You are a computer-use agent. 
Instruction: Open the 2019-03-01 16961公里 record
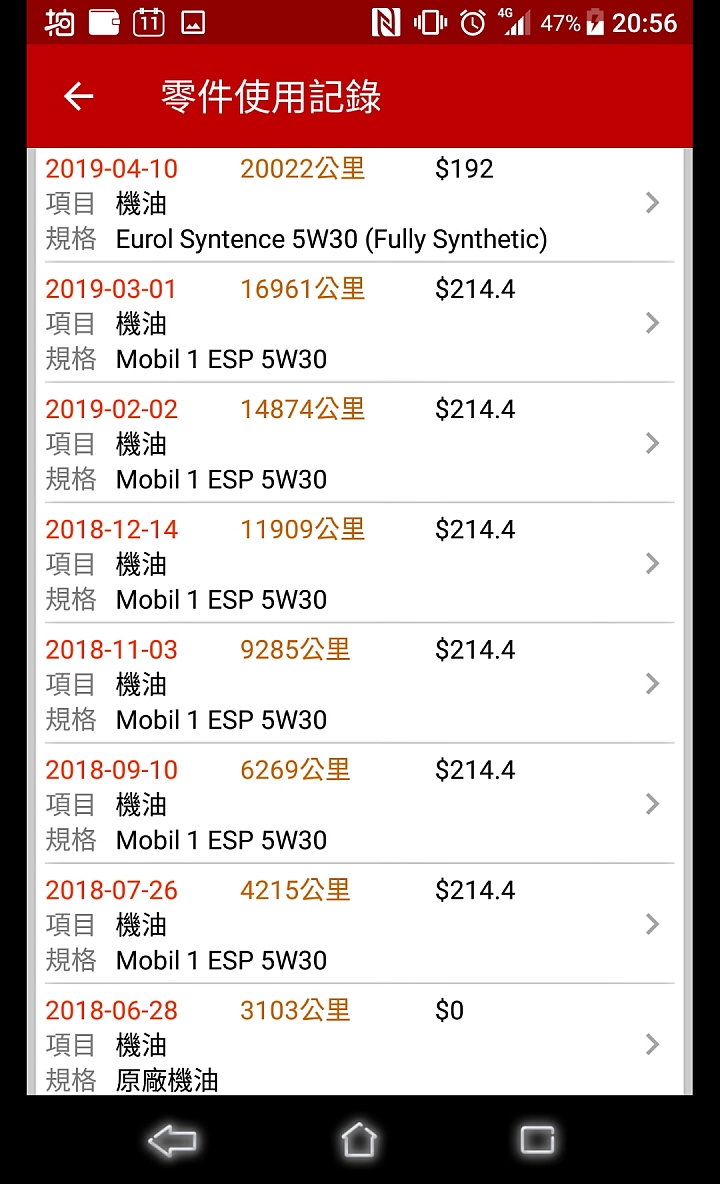click(x=359, y=323)
